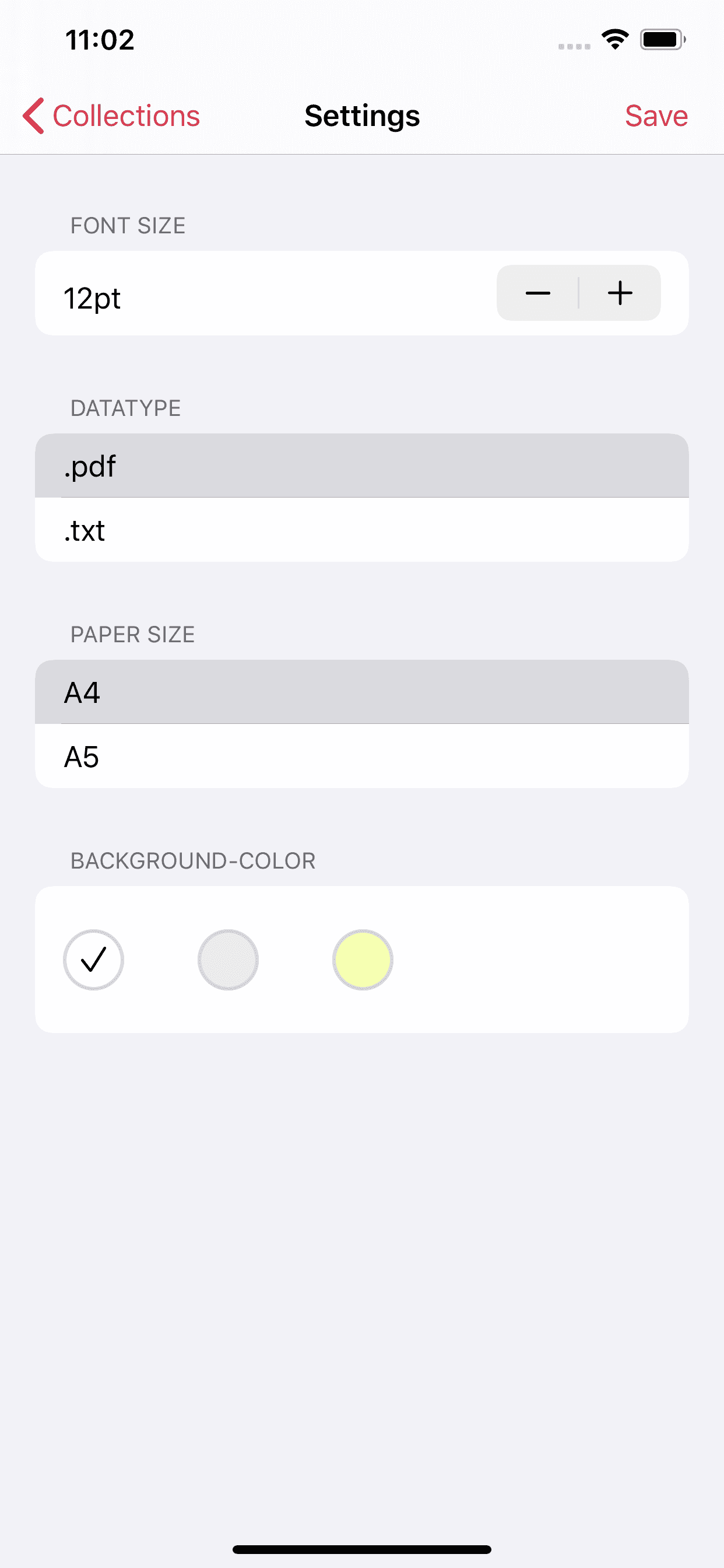Save the settings
The width and height of the screenshot is (724, 1568).
coord(656,116)
